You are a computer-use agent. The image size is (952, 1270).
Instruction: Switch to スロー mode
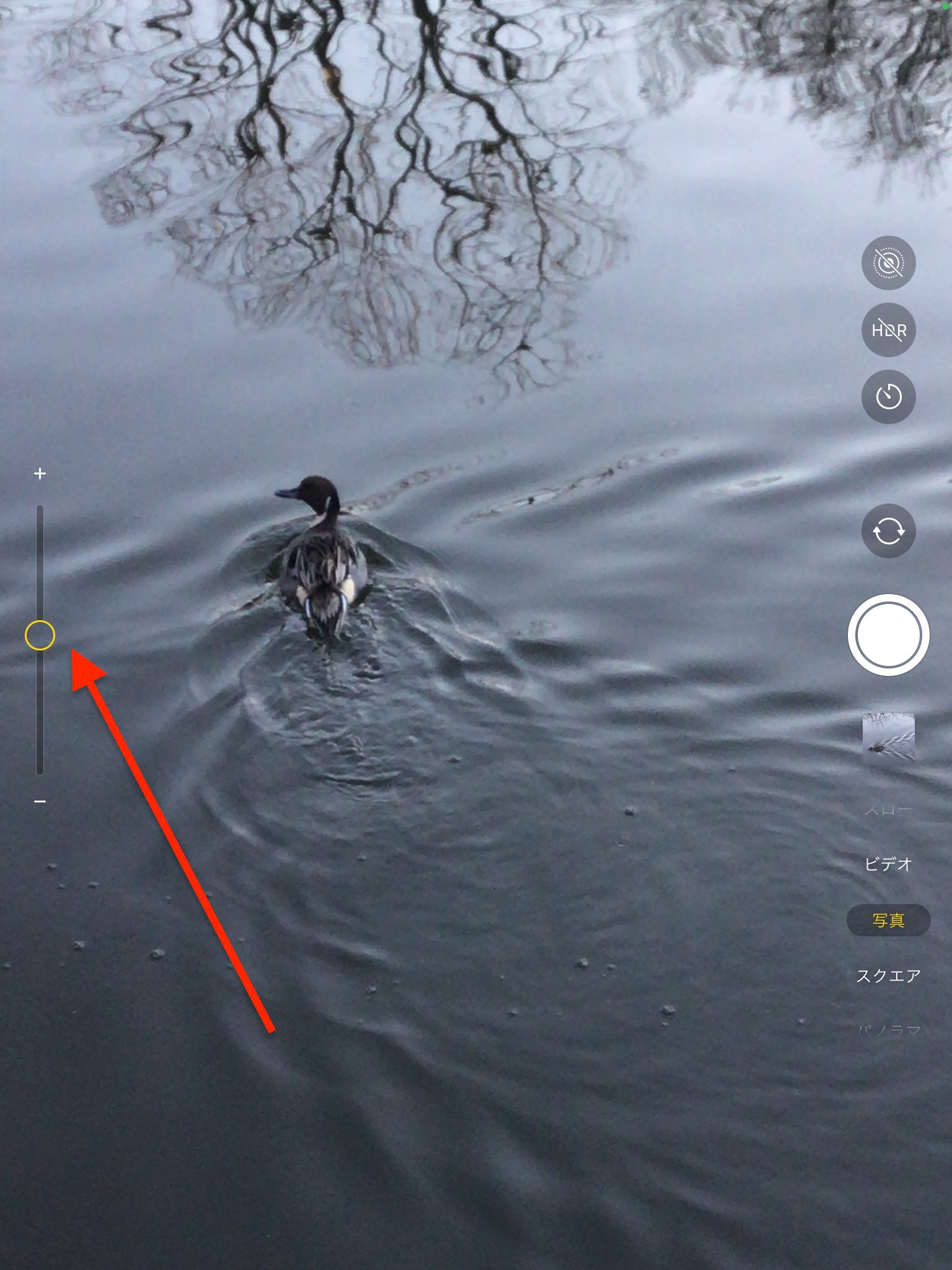[x=888, y=809]
